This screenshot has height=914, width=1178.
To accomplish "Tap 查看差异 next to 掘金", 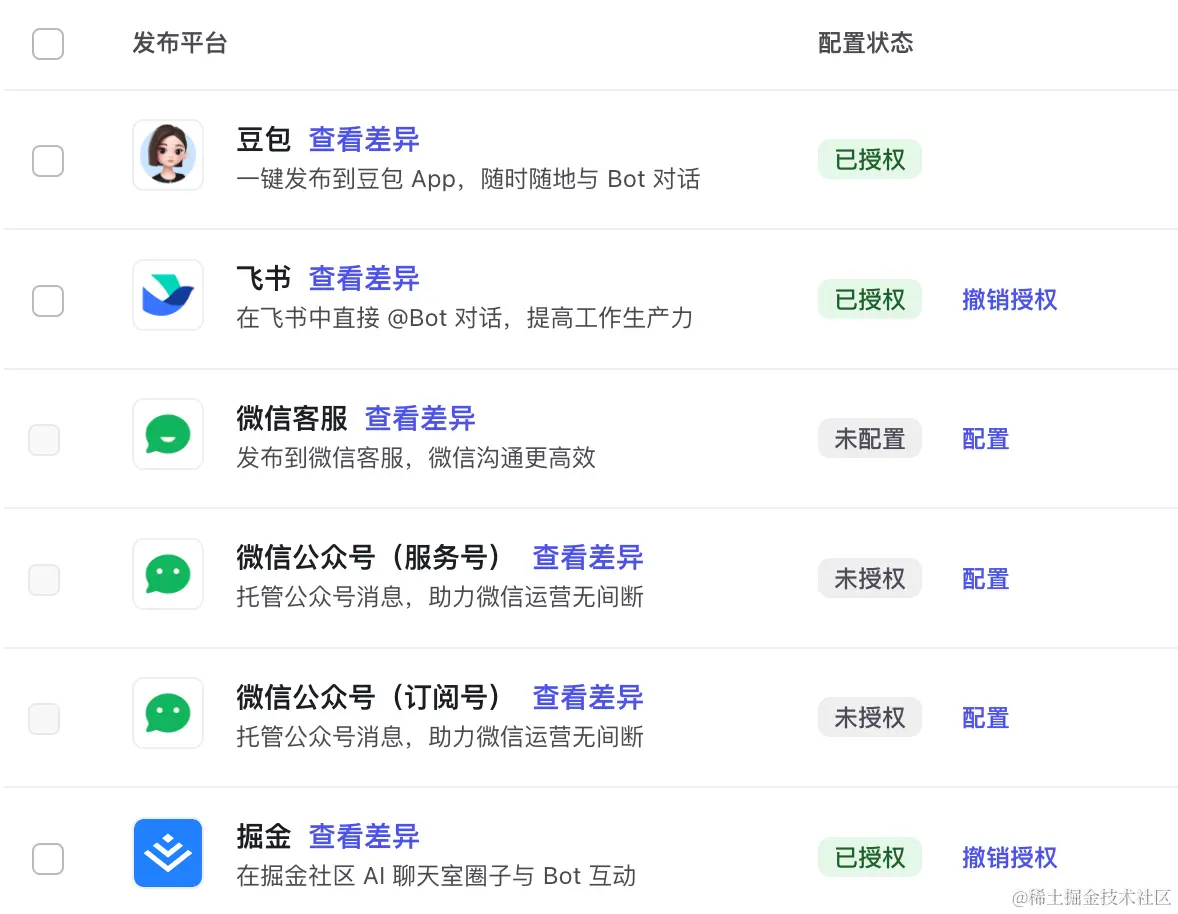I will point(364,836).
